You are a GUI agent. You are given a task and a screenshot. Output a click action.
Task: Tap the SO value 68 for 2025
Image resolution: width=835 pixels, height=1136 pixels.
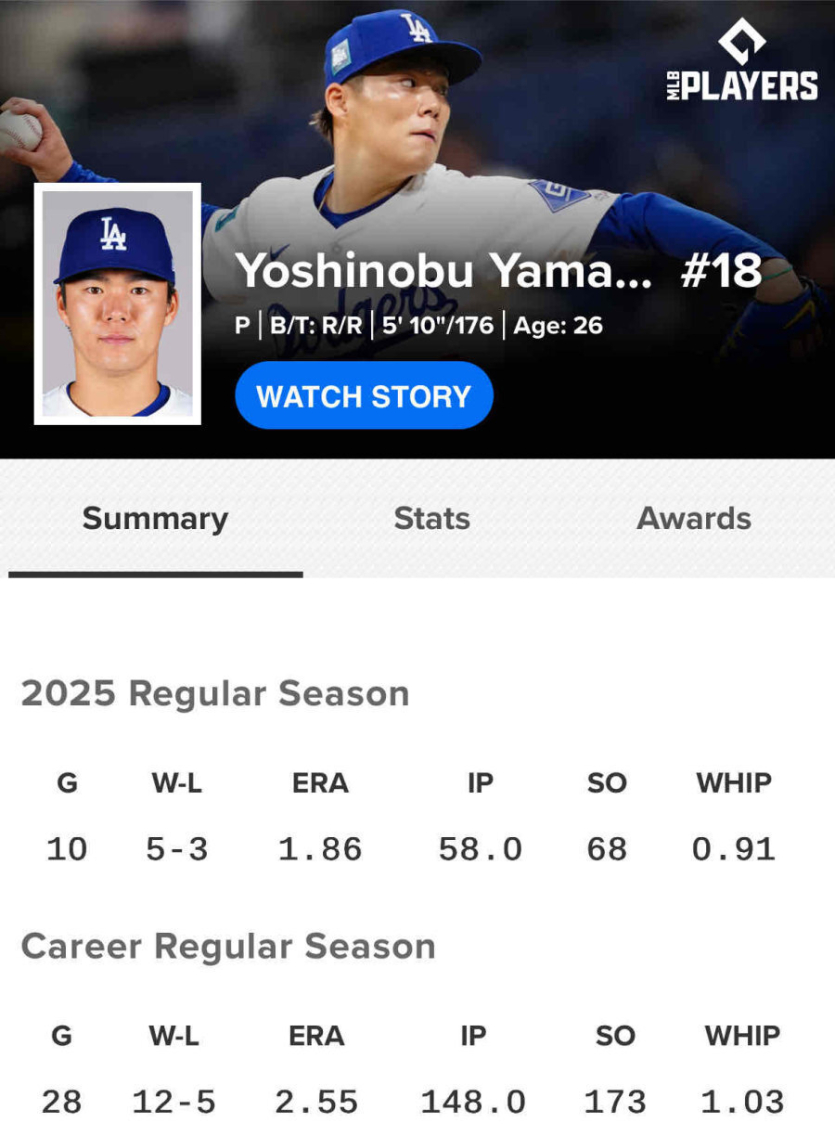click(607, 849)
